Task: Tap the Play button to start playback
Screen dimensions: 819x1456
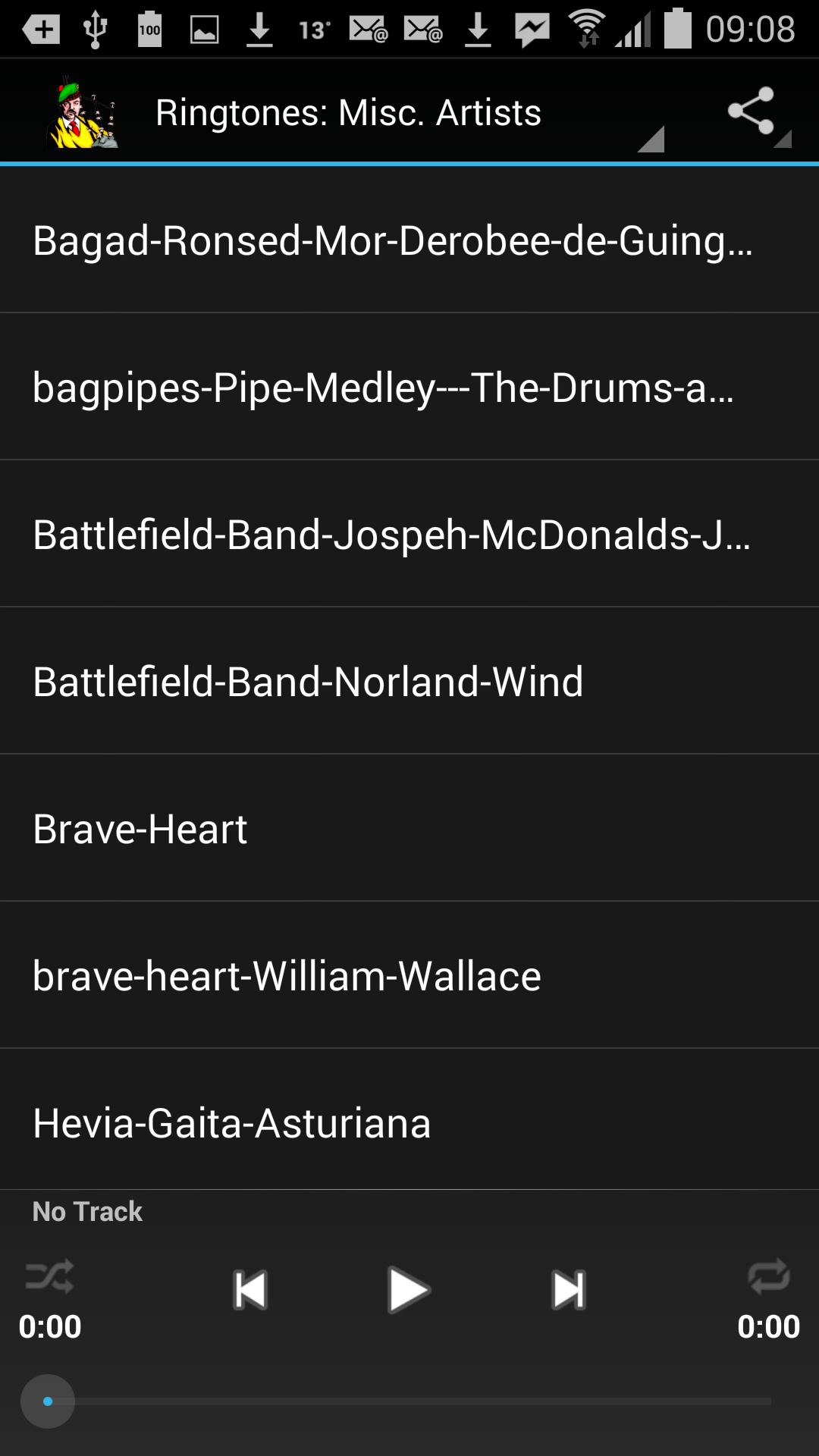Action: click(409, 1289)
